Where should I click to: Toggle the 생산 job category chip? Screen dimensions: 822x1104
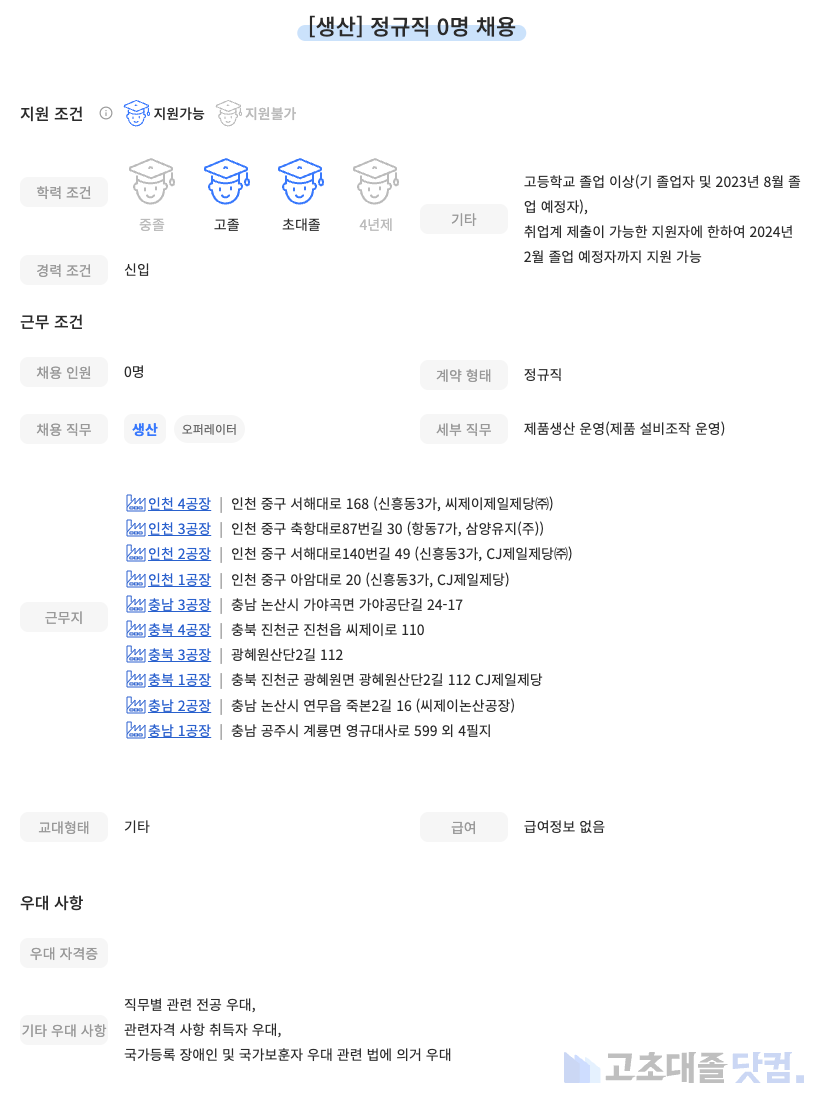pyautogui.click(x=144, y=428)
